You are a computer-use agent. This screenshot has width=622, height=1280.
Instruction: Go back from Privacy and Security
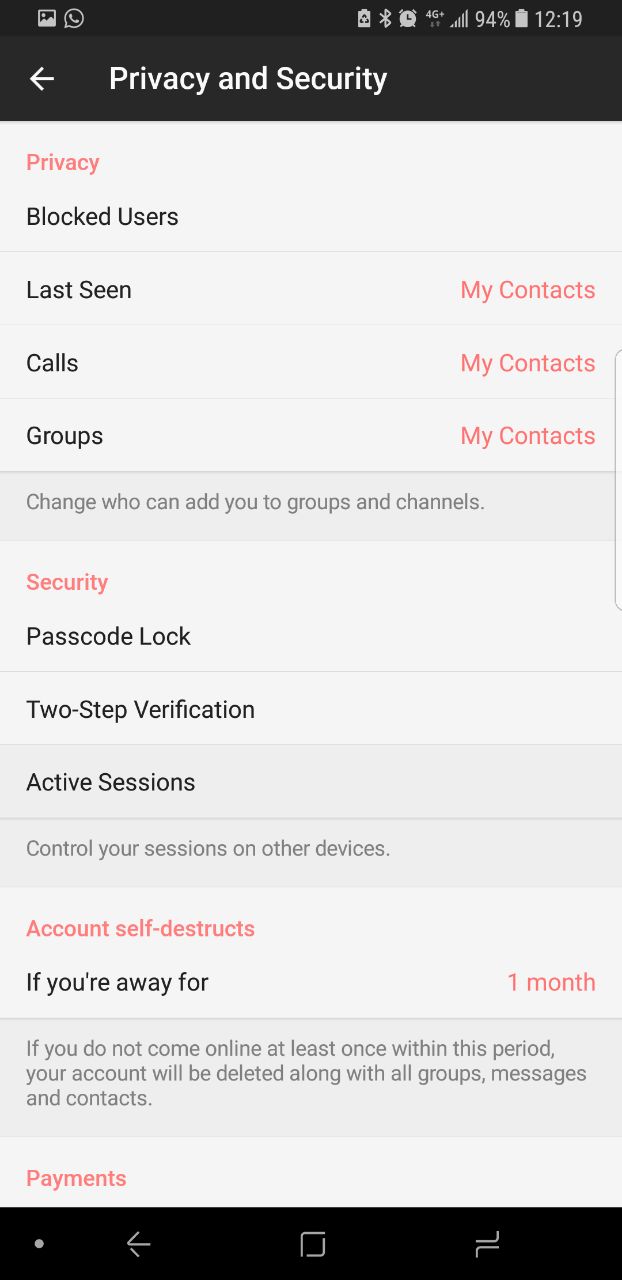tap(42, 79)
